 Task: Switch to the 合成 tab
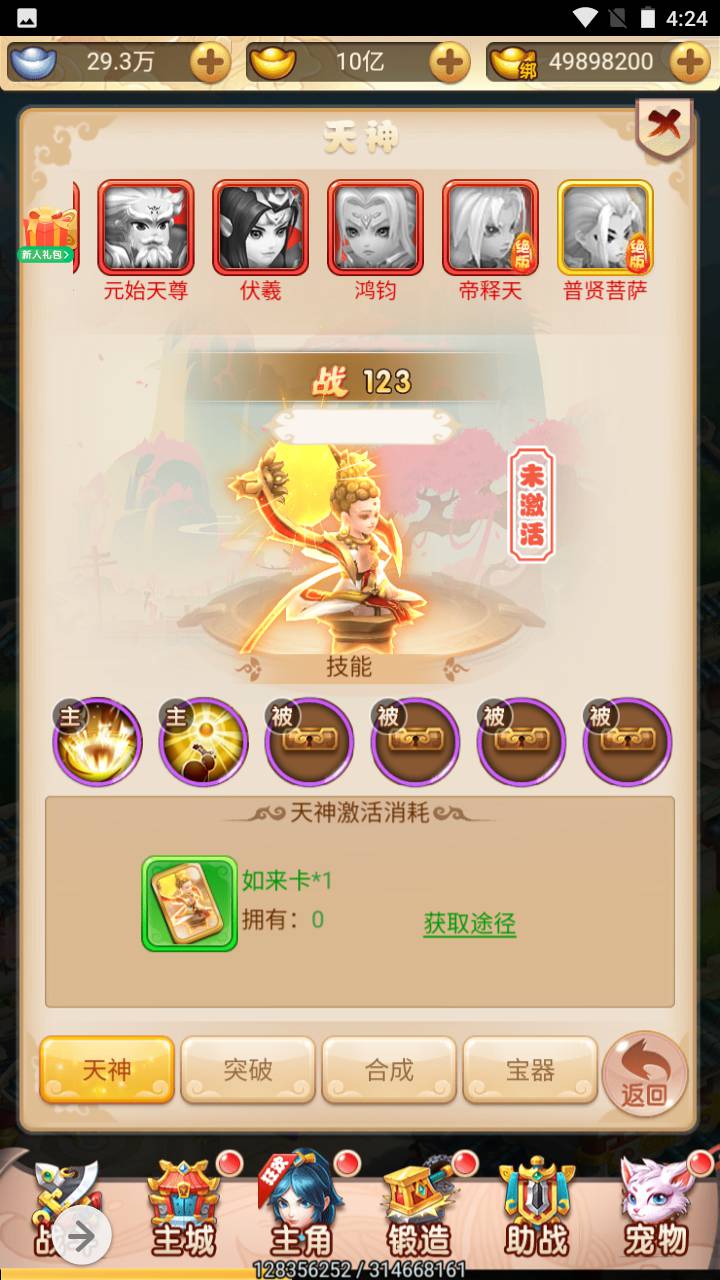point(389,1070)
